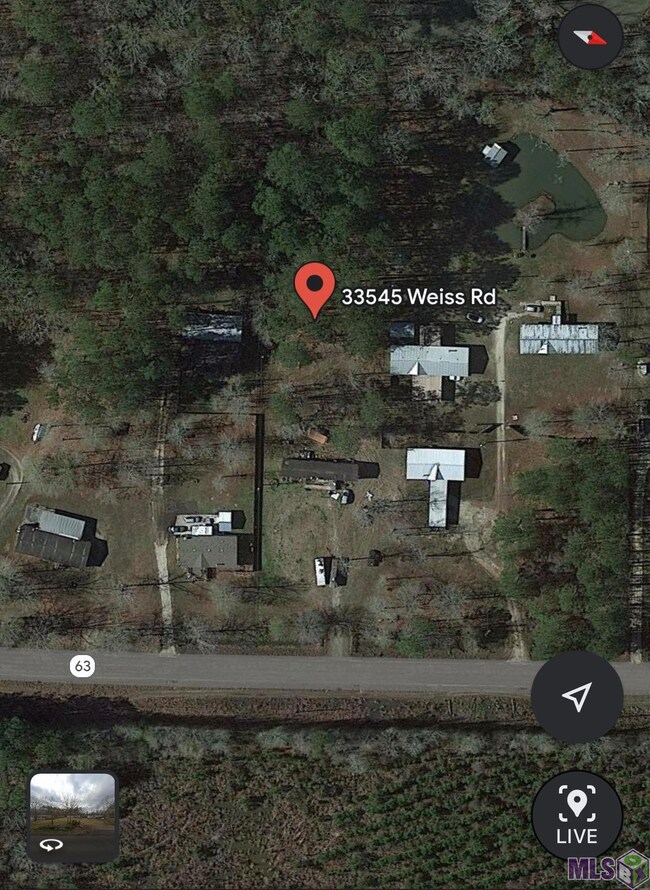Screen dimensions: 650x890
Task: Tap the compass to reset map orientation
Action: 590,37
